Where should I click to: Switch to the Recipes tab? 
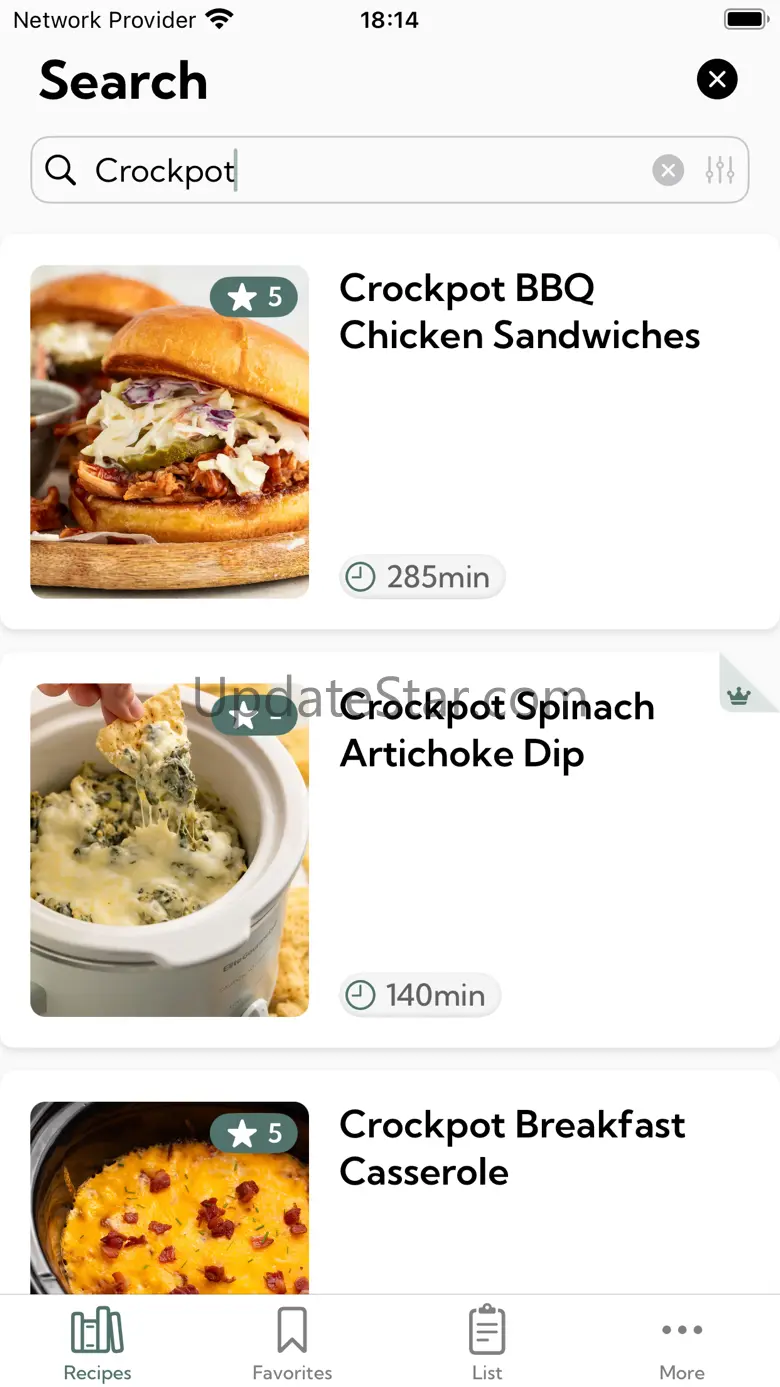[97, 1343]
